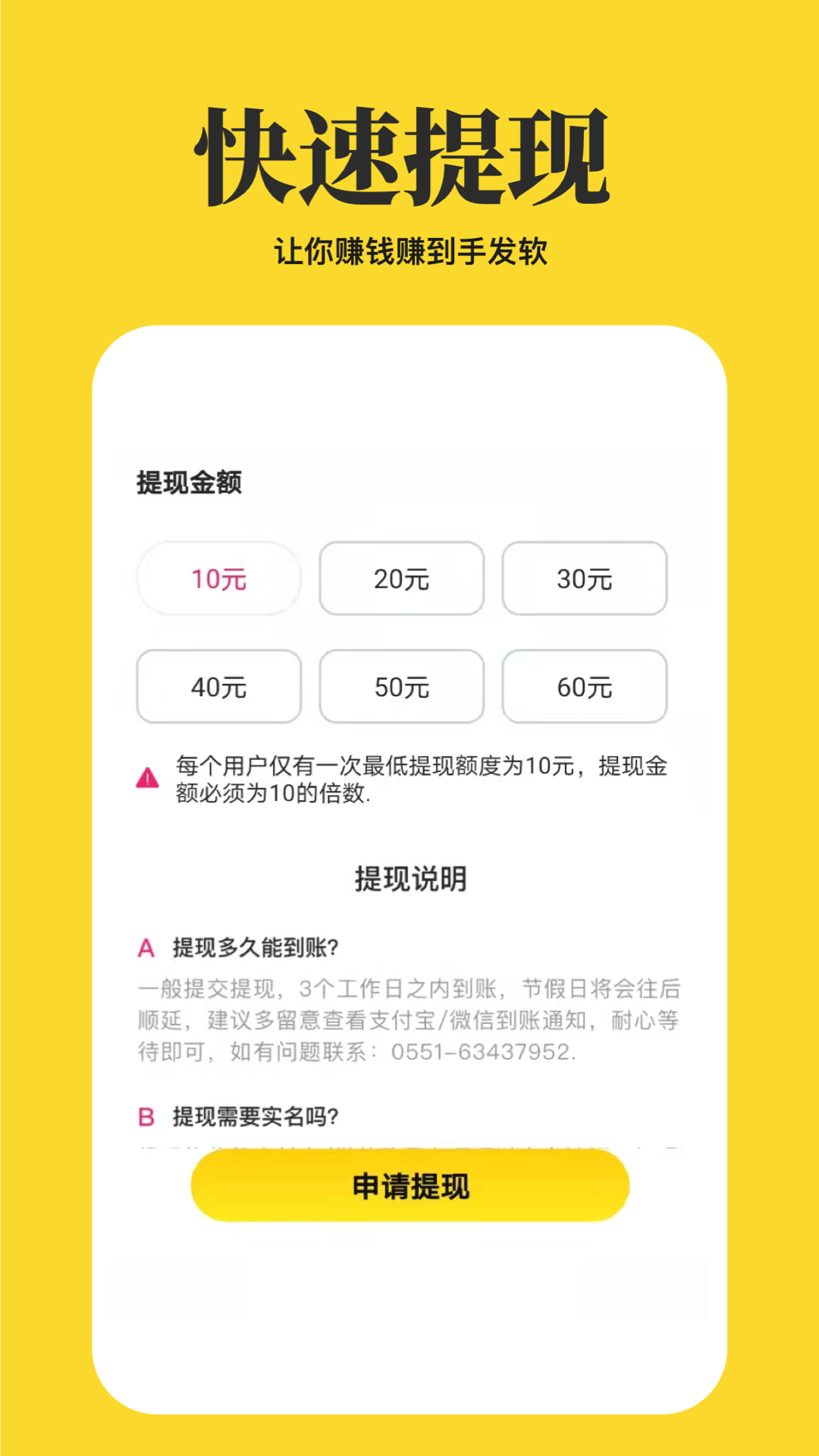The width and height of the screenshot is (819, 1456).
Task: Select the 10元 withdrawal amount
Action: [x=217, y=579]
